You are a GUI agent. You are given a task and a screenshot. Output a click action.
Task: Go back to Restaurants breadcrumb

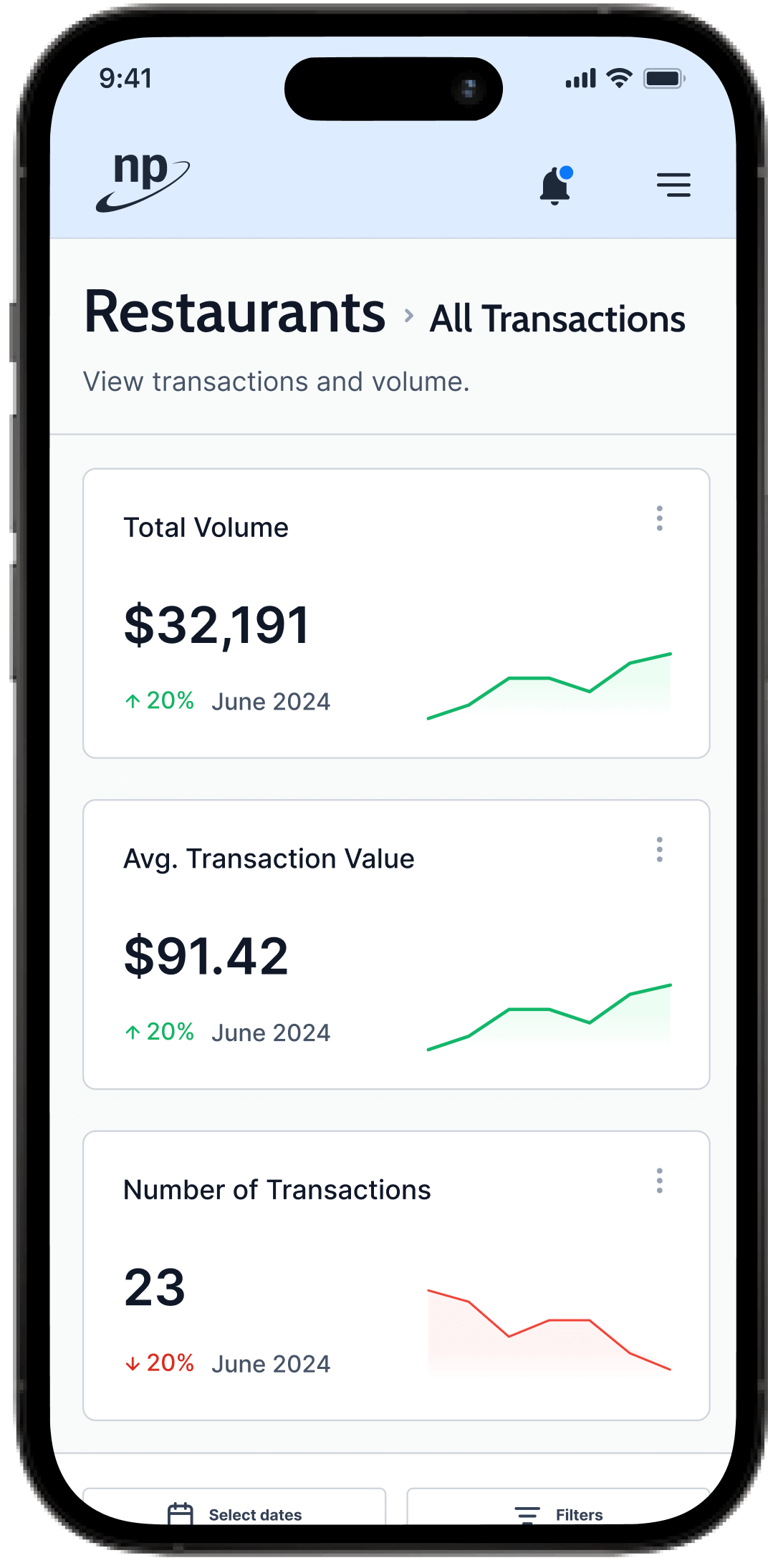(x=235, y=313)
